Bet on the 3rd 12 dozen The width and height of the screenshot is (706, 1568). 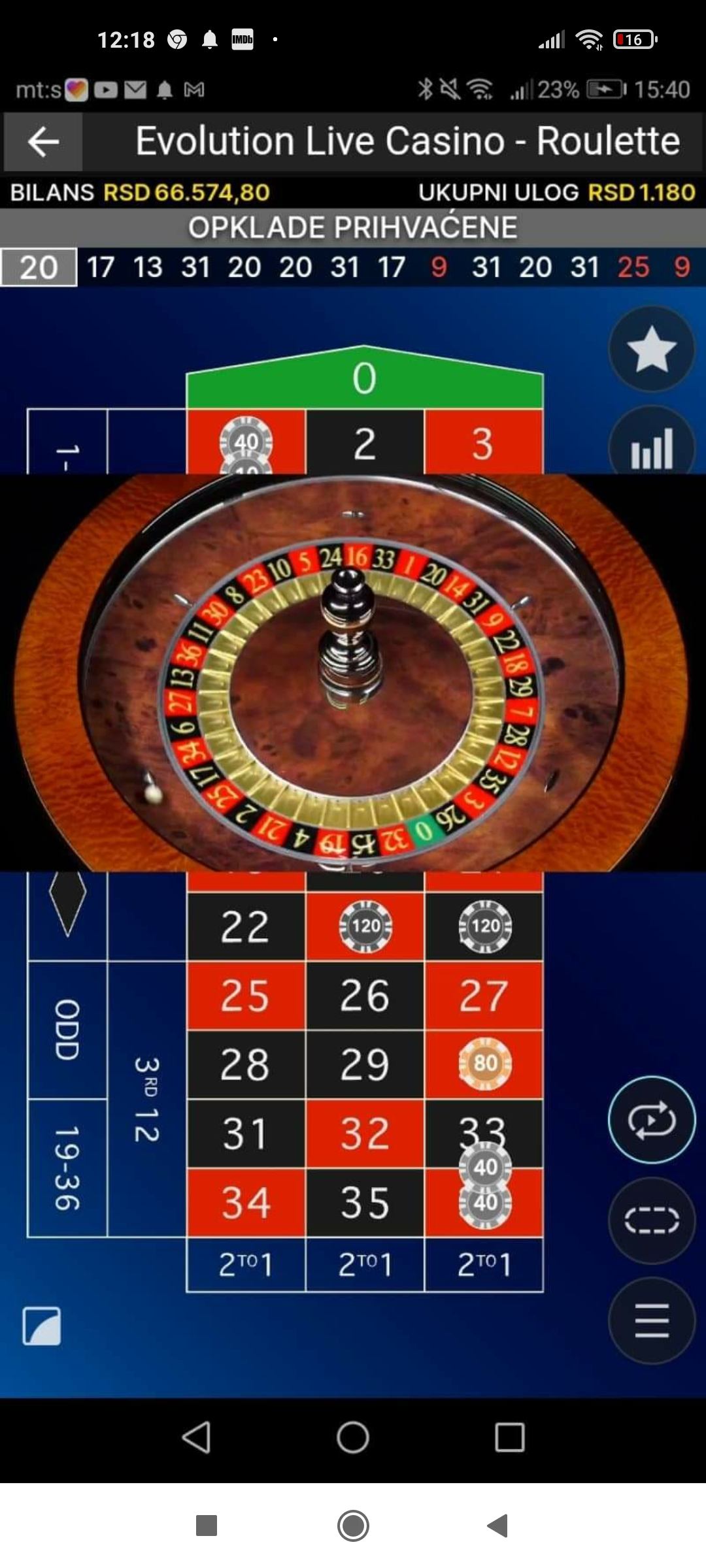[x=146, y=1099]
